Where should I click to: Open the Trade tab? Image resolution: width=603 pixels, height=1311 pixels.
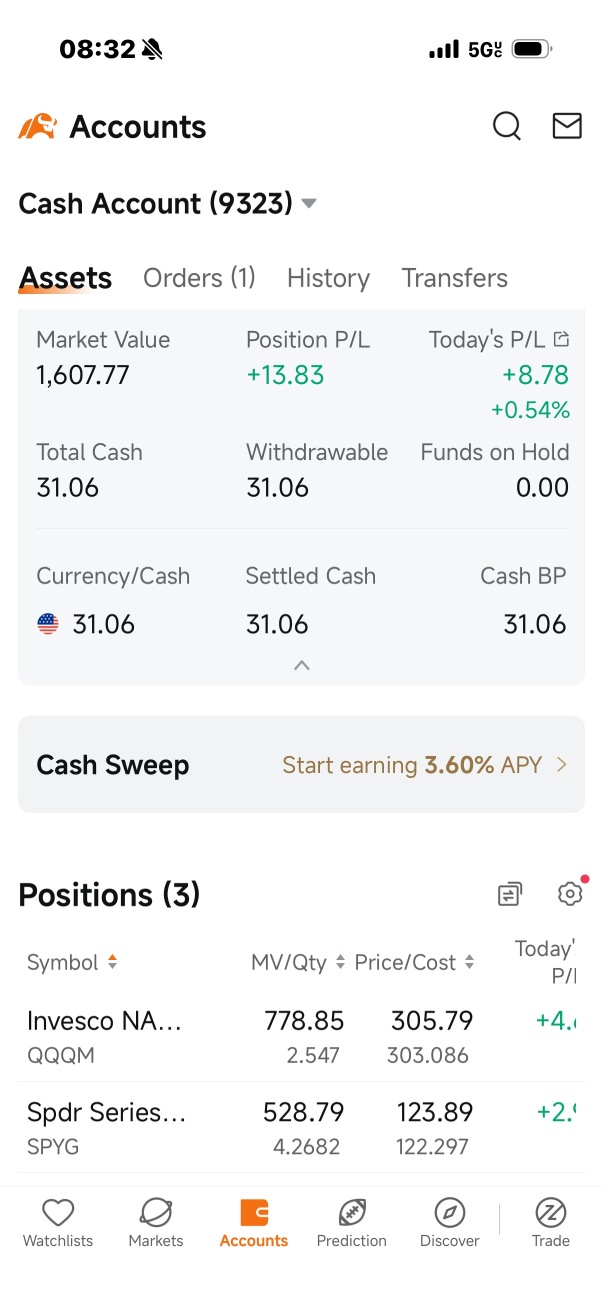(x=550, y=1224)
